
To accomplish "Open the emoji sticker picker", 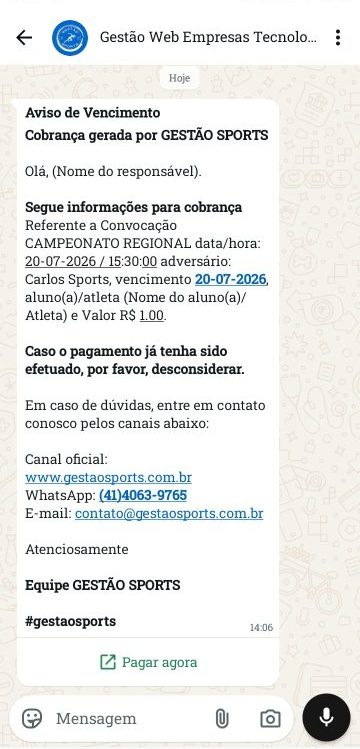I will [32, 718].
